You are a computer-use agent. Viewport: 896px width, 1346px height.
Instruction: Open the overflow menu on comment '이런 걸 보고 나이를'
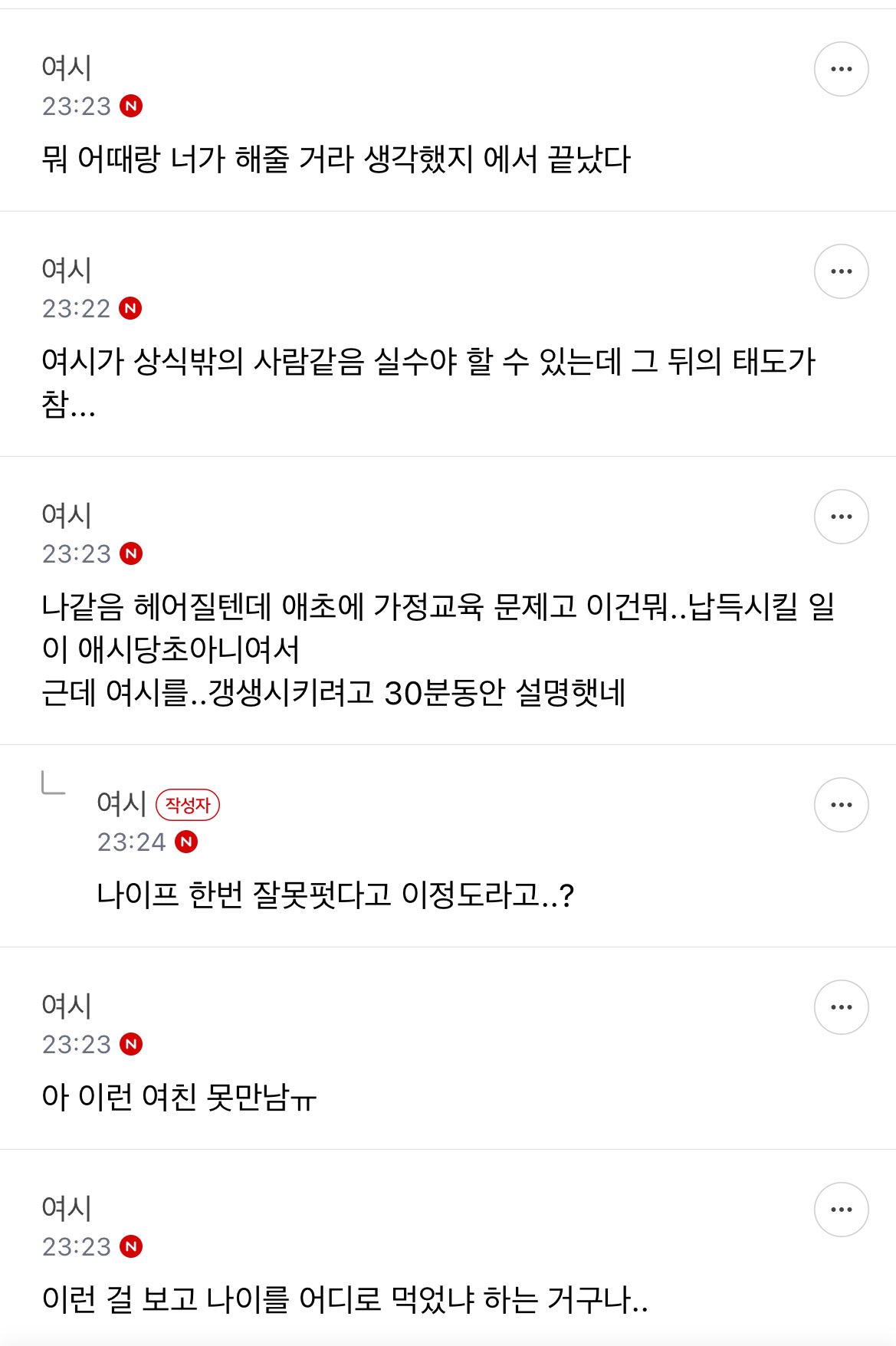(x=841, y=1210)
